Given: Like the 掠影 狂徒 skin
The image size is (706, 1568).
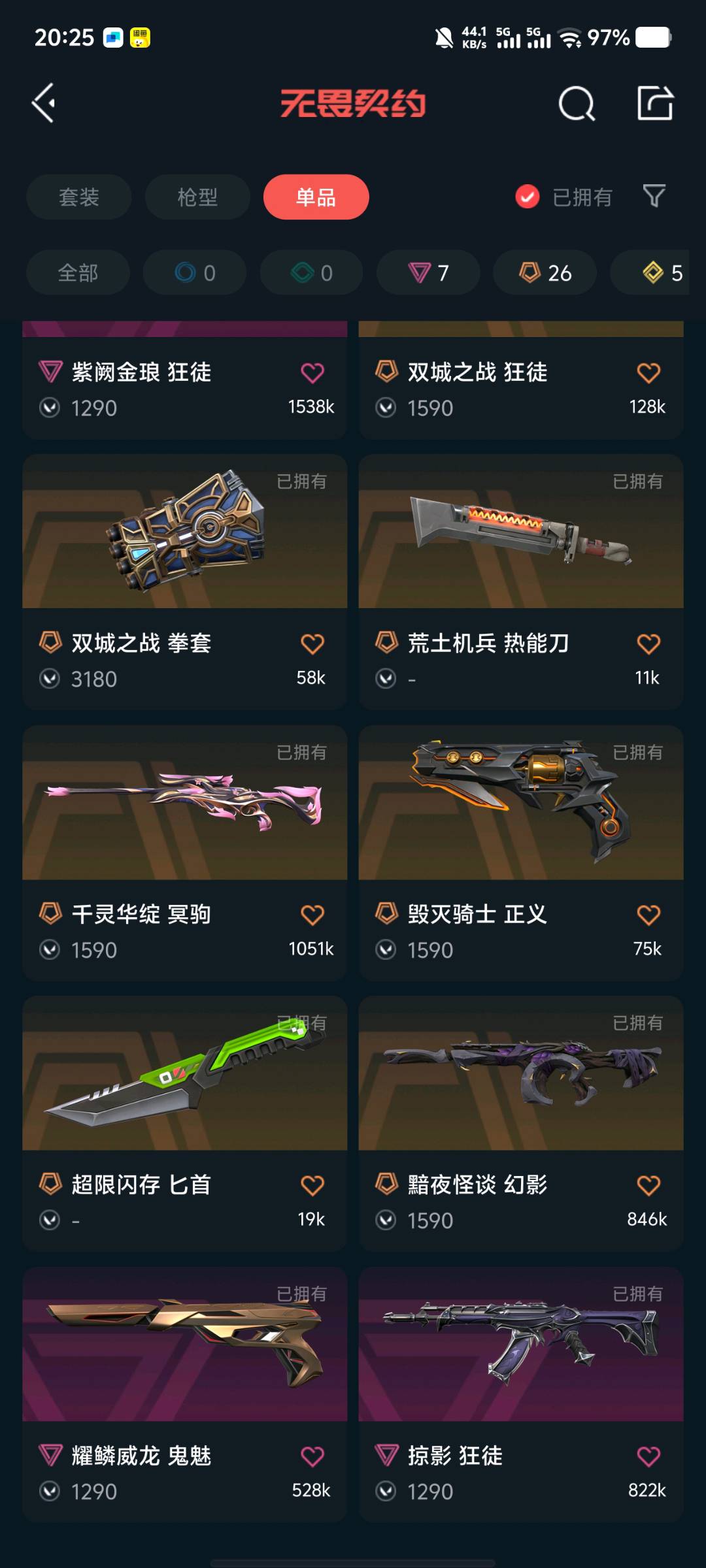Looking at the screenshot, I should click(648, 1456).
